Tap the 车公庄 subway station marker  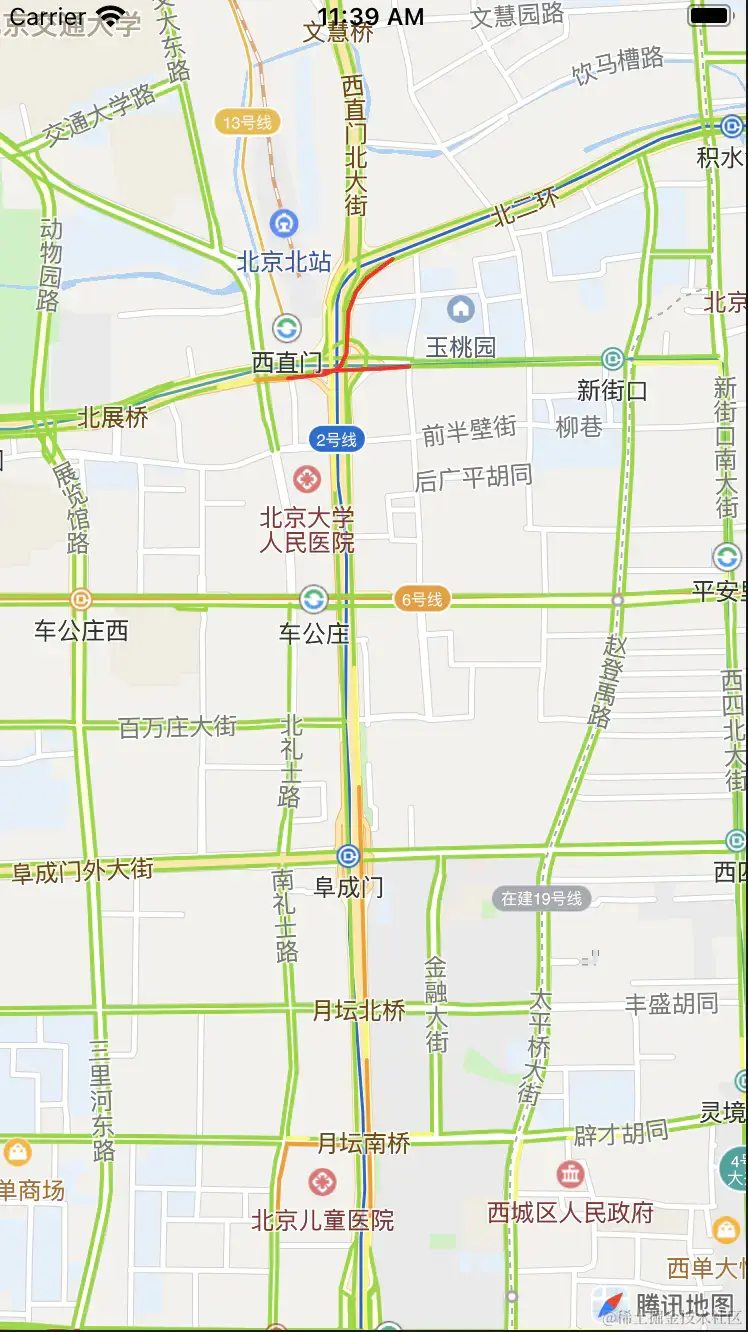click(314, 599)
